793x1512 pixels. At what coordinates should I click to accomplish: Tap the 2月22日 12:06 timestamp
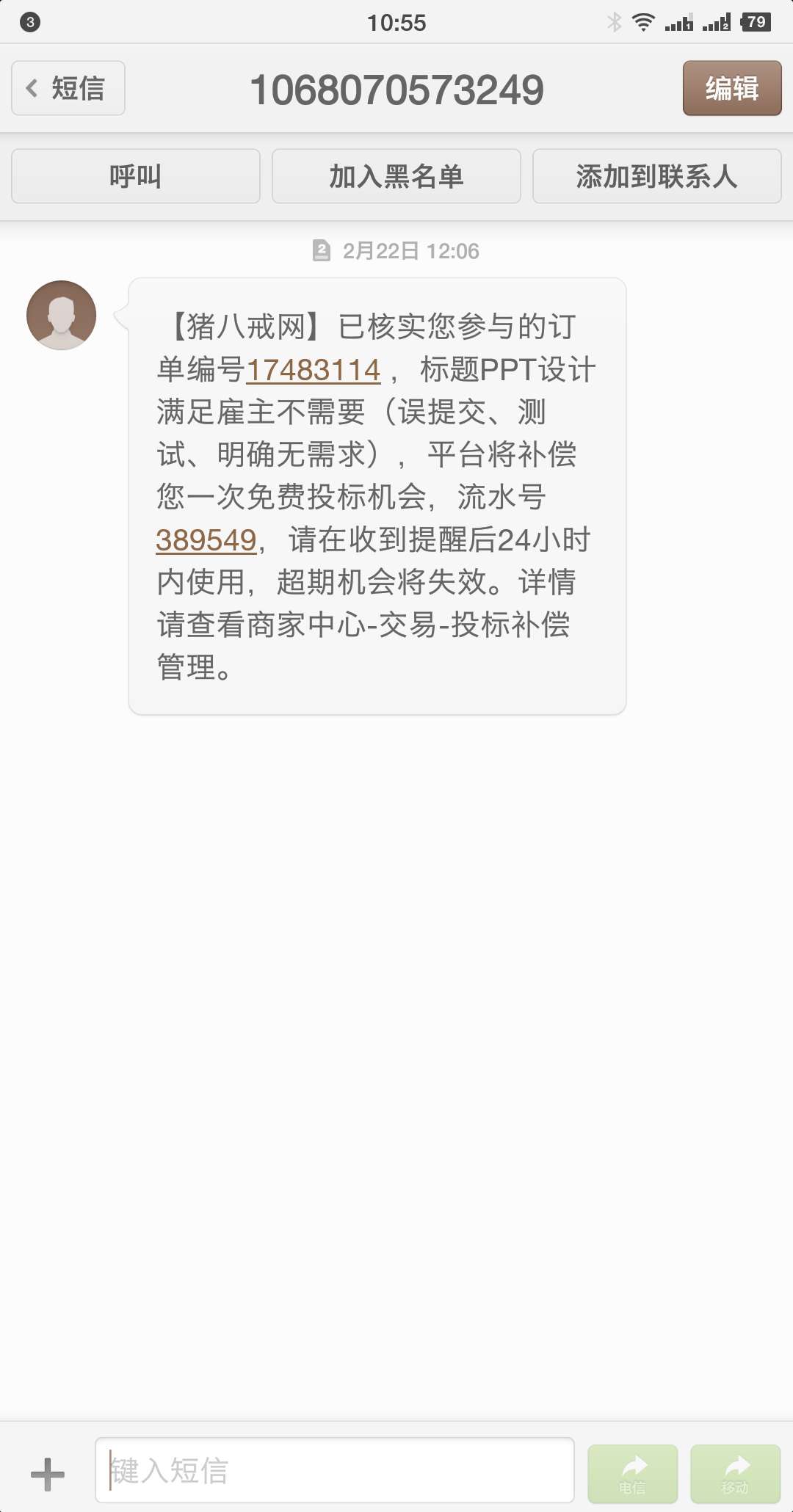tap(409, 250)
